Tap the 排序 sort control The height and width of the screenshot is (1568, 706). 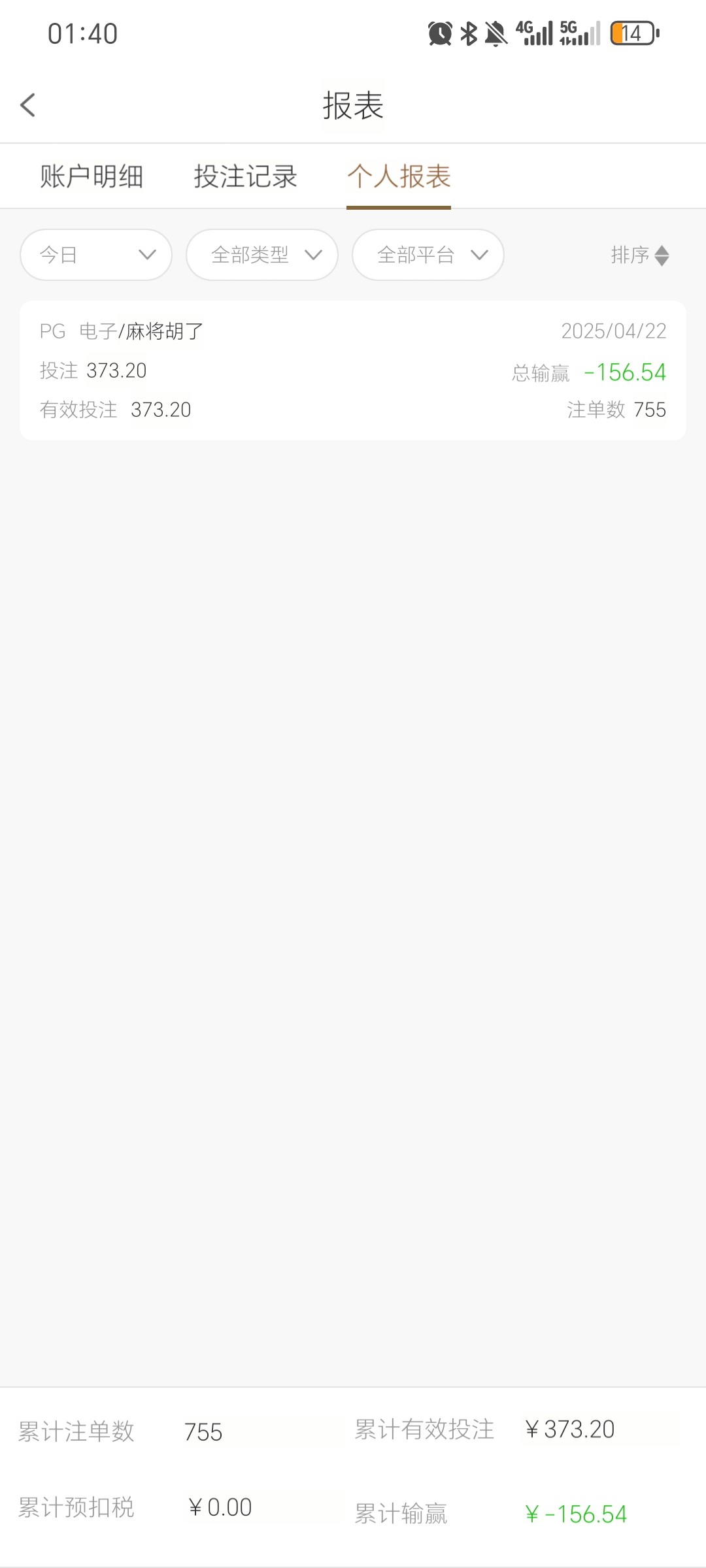point(639,255)
